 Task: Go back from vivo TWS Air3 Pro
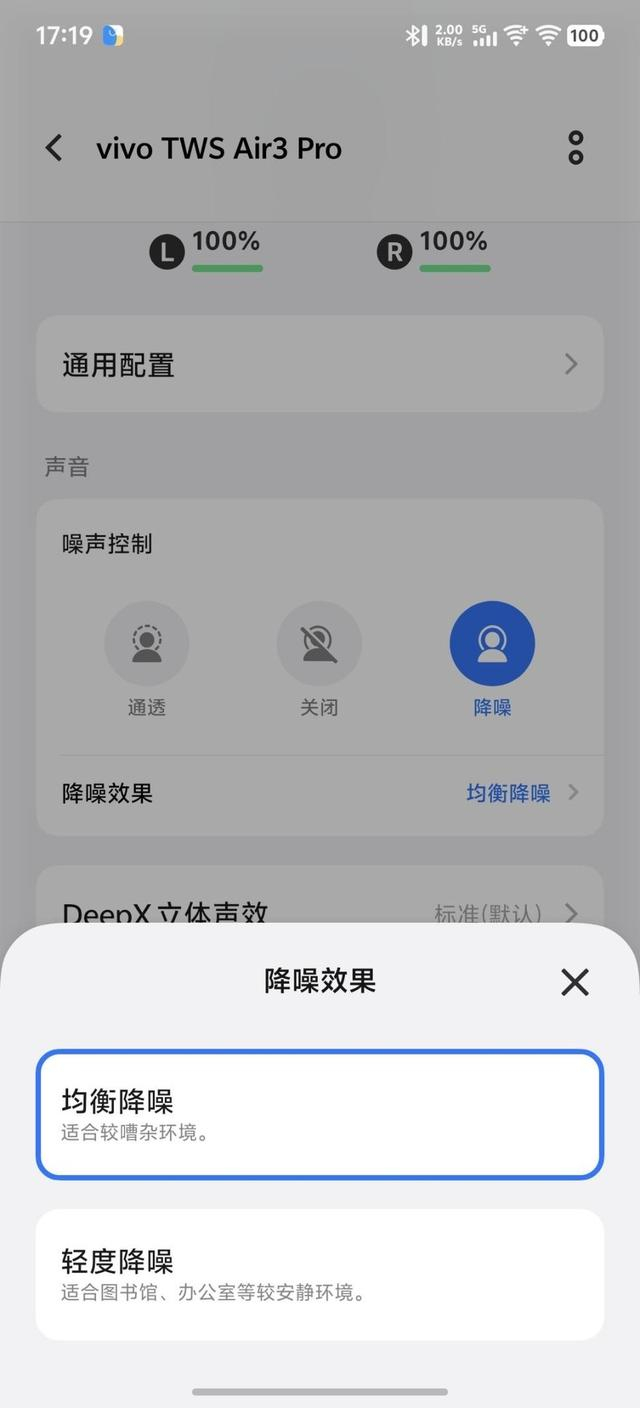54,148
